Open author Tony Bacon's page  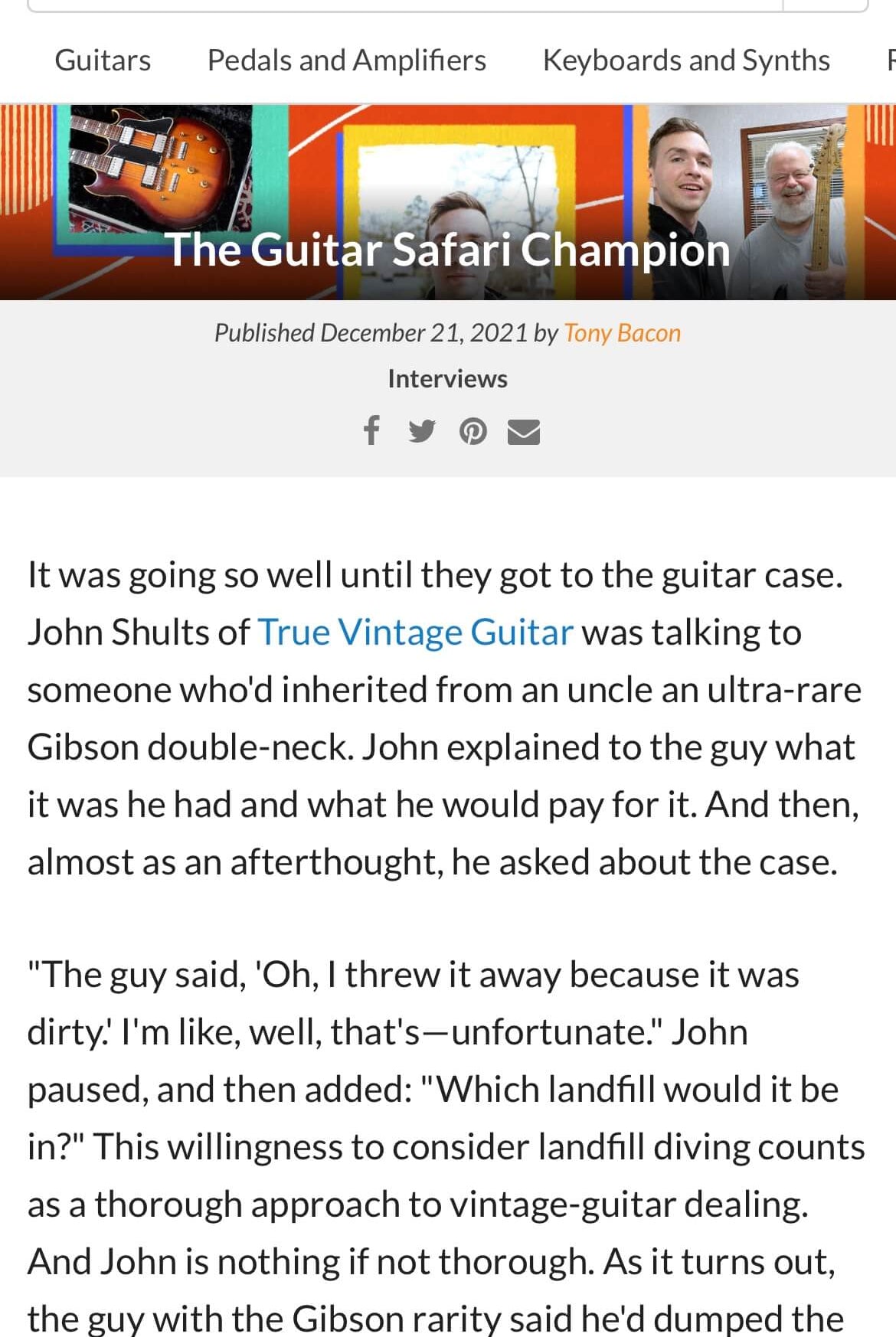(x=622, y=333)
